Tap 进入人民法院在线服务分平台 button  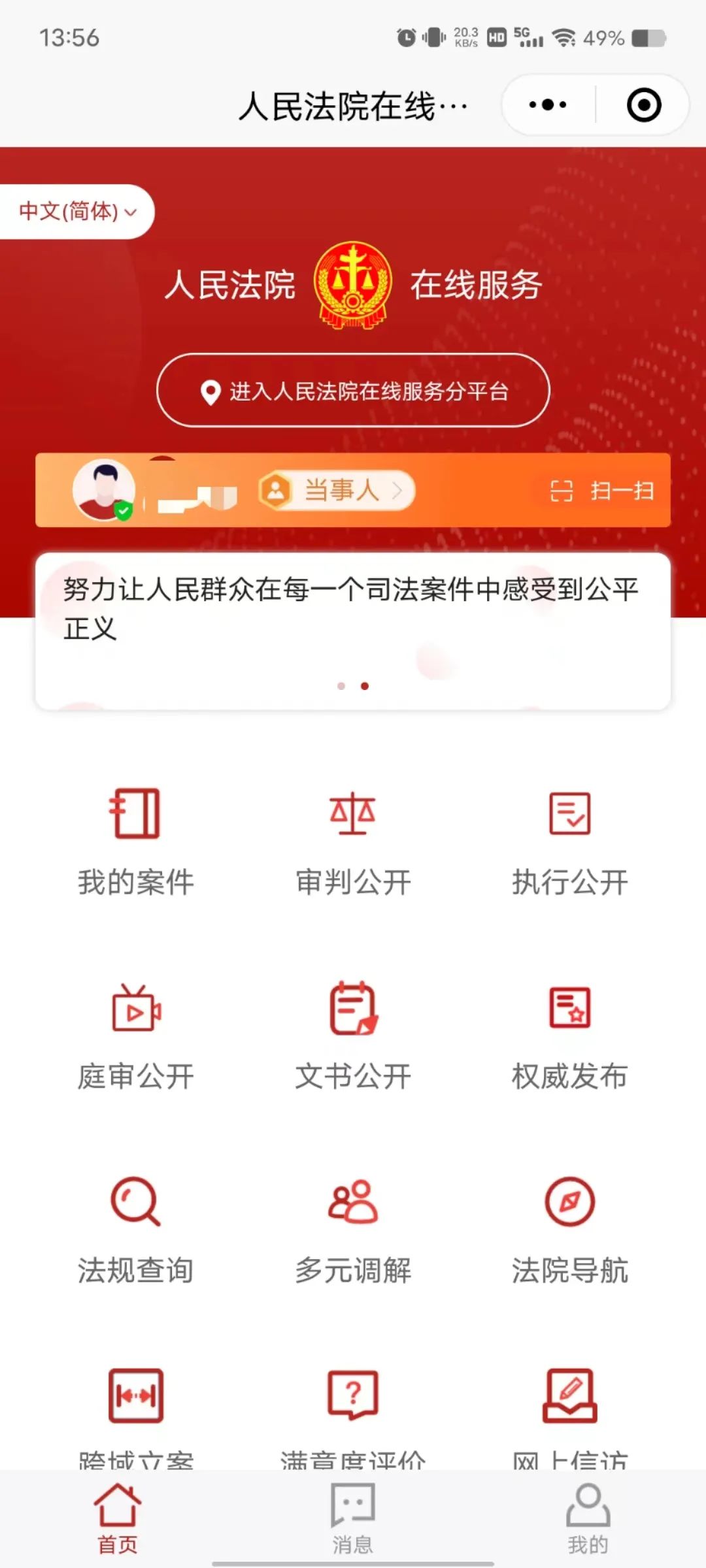tap(353, 391)
